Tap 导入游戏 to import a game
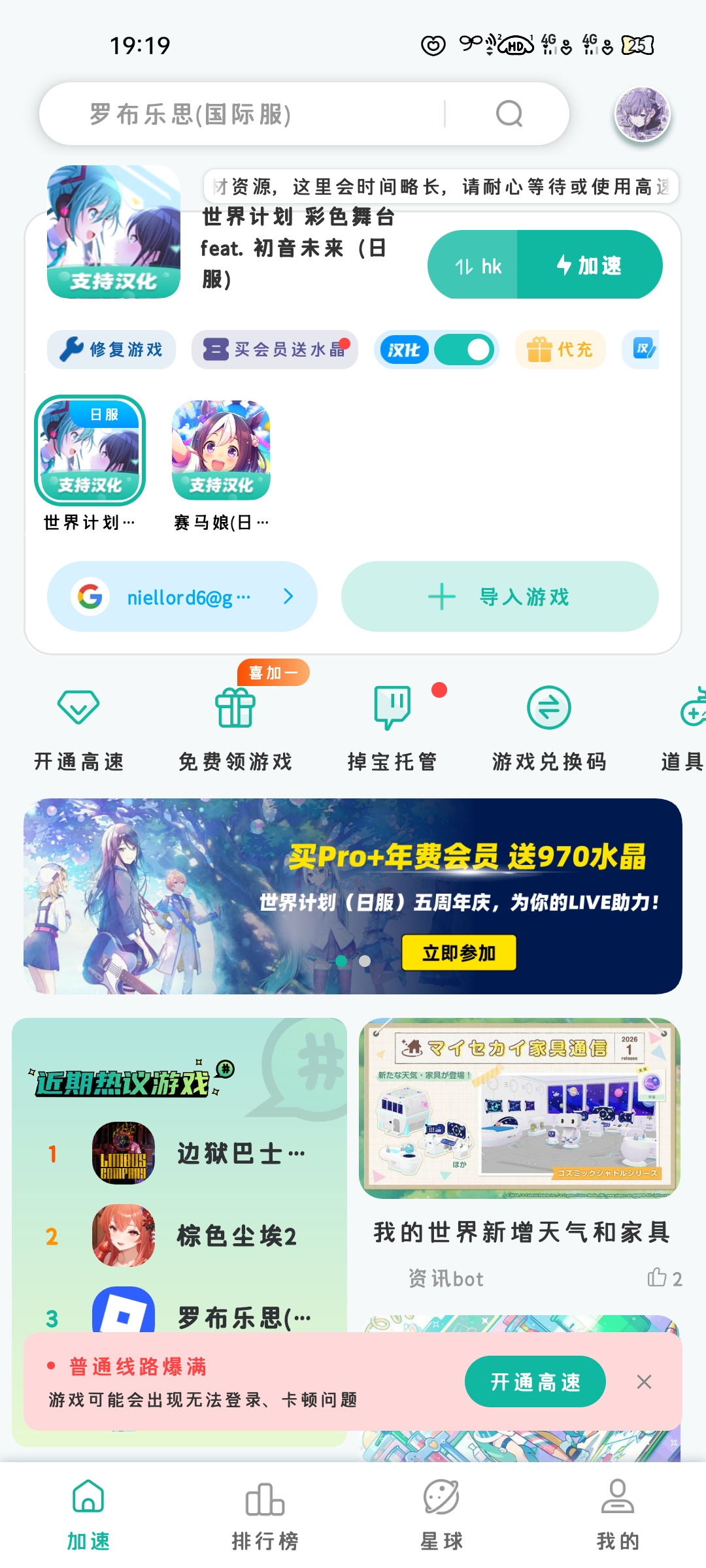This screenshot has width=706, height=1568. coord(499,596)
